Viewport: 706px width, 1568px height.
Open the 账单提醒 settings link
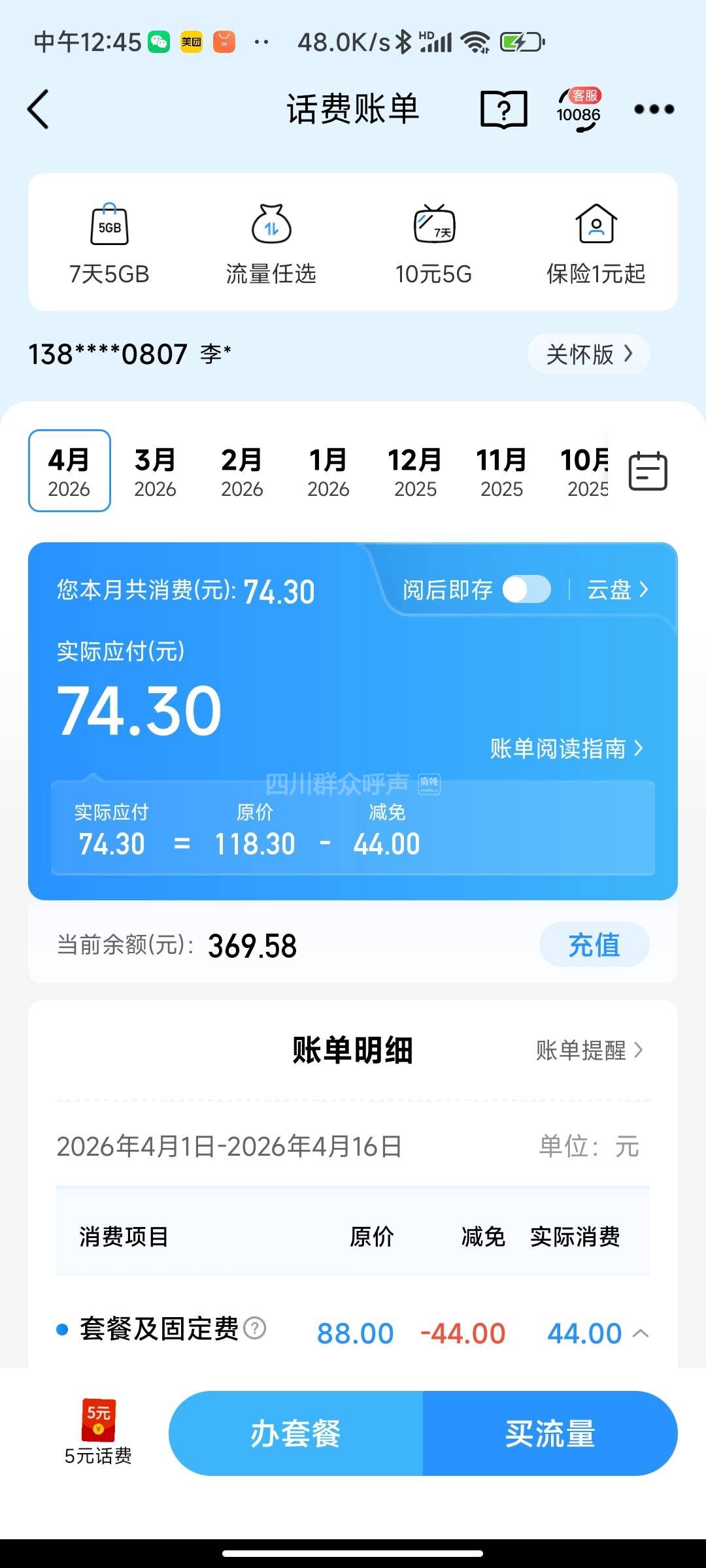click(589, 1051)
